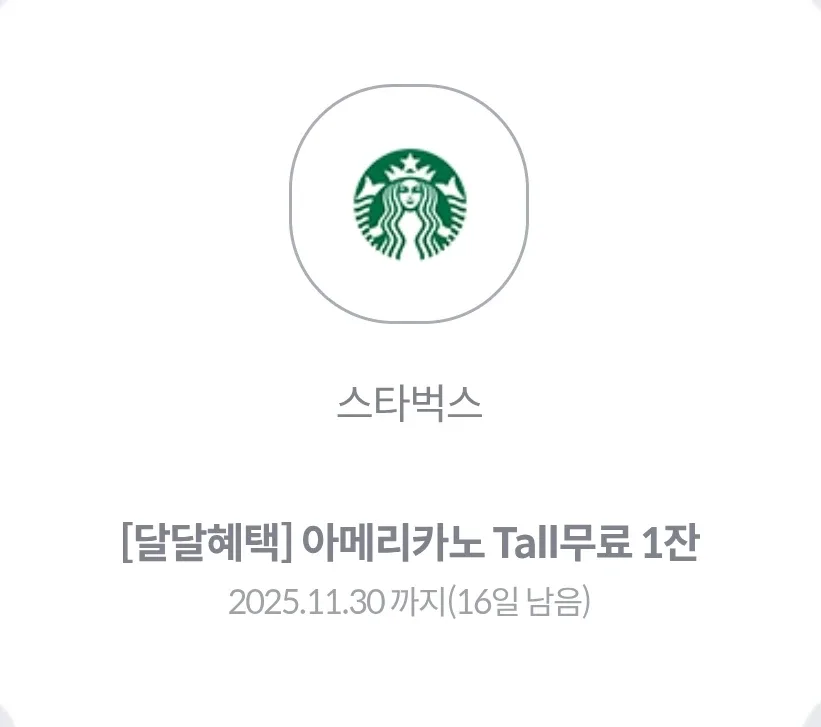Open the Starbucks free Americano coupon card
821x727 pixels.
[x=410, y=544]
